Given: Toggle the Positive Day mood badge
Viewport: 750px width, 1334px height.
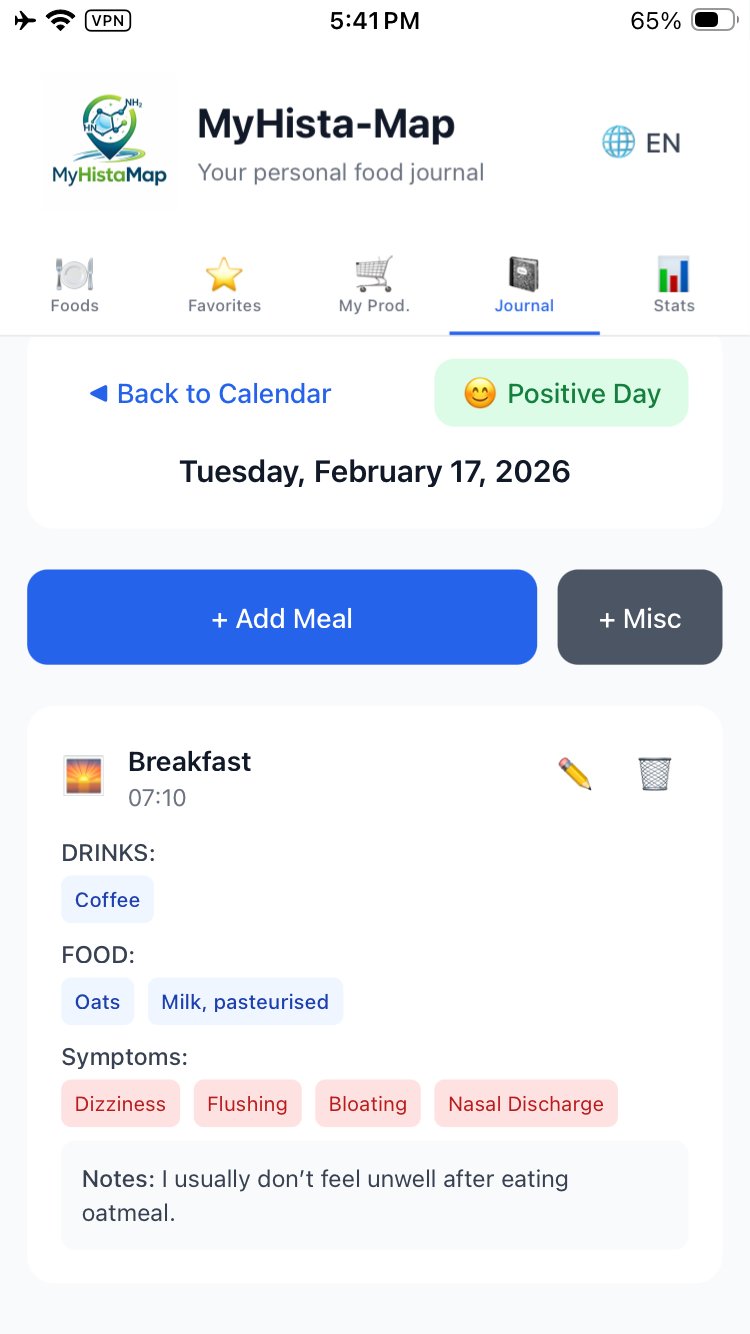Looking at the screenshot, I should [561, 393].
